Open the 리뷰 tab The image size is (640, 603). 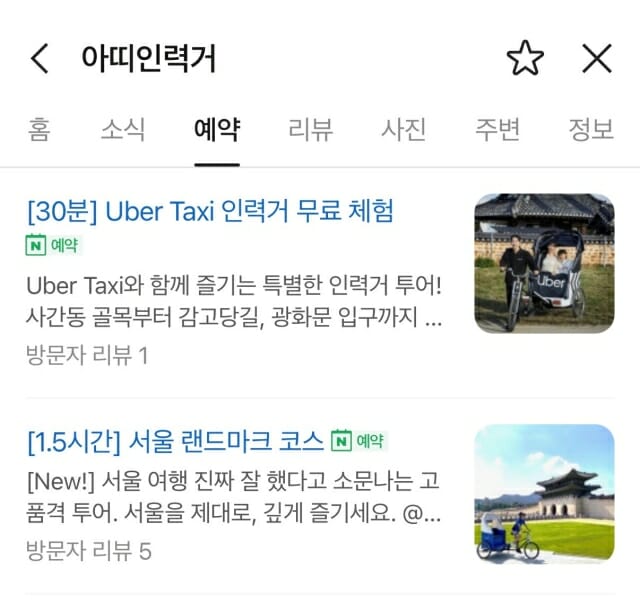tap(310, 130)
